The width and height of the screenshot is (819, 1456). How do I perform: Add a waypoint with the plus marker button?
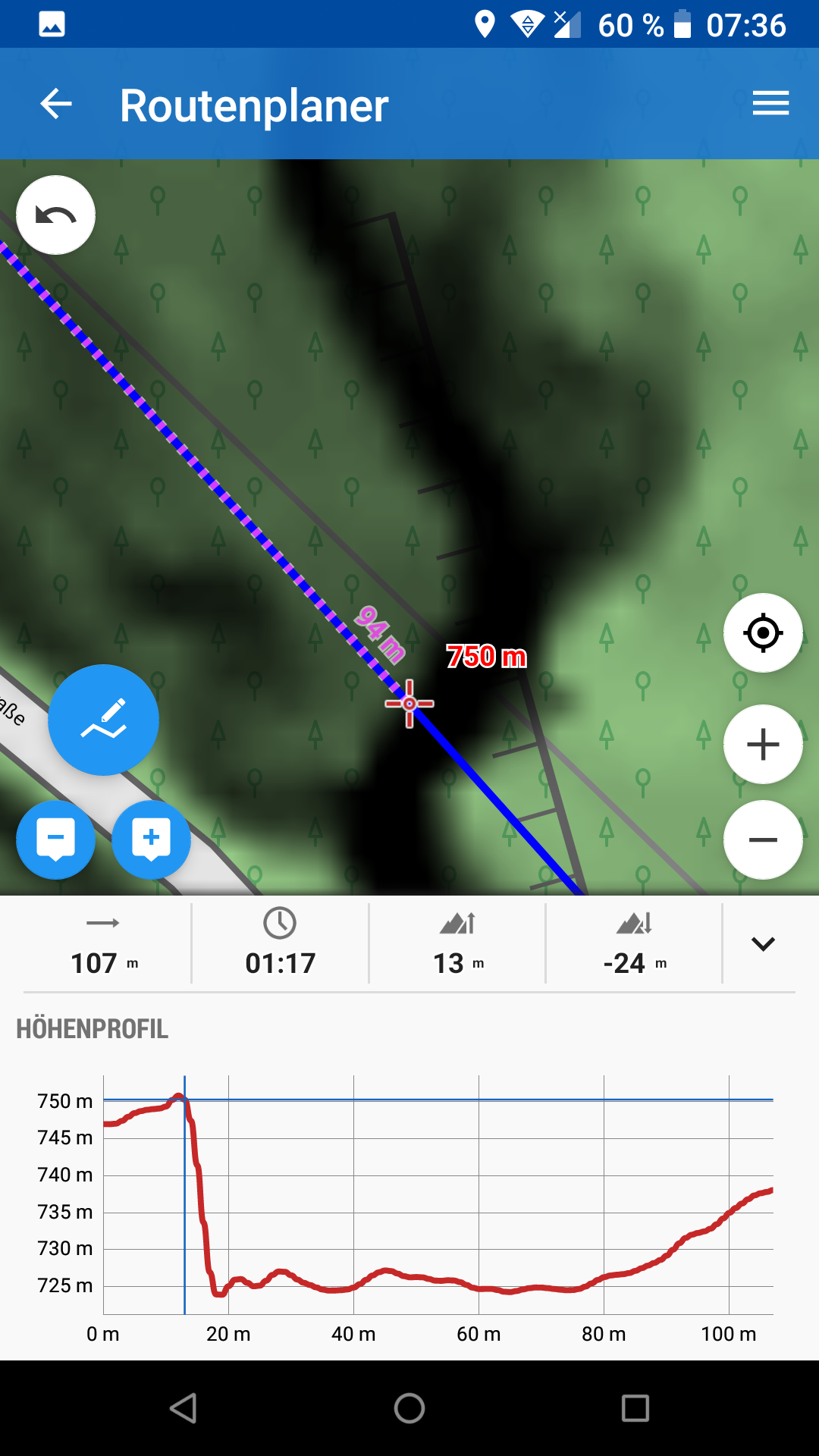(152, 839)
